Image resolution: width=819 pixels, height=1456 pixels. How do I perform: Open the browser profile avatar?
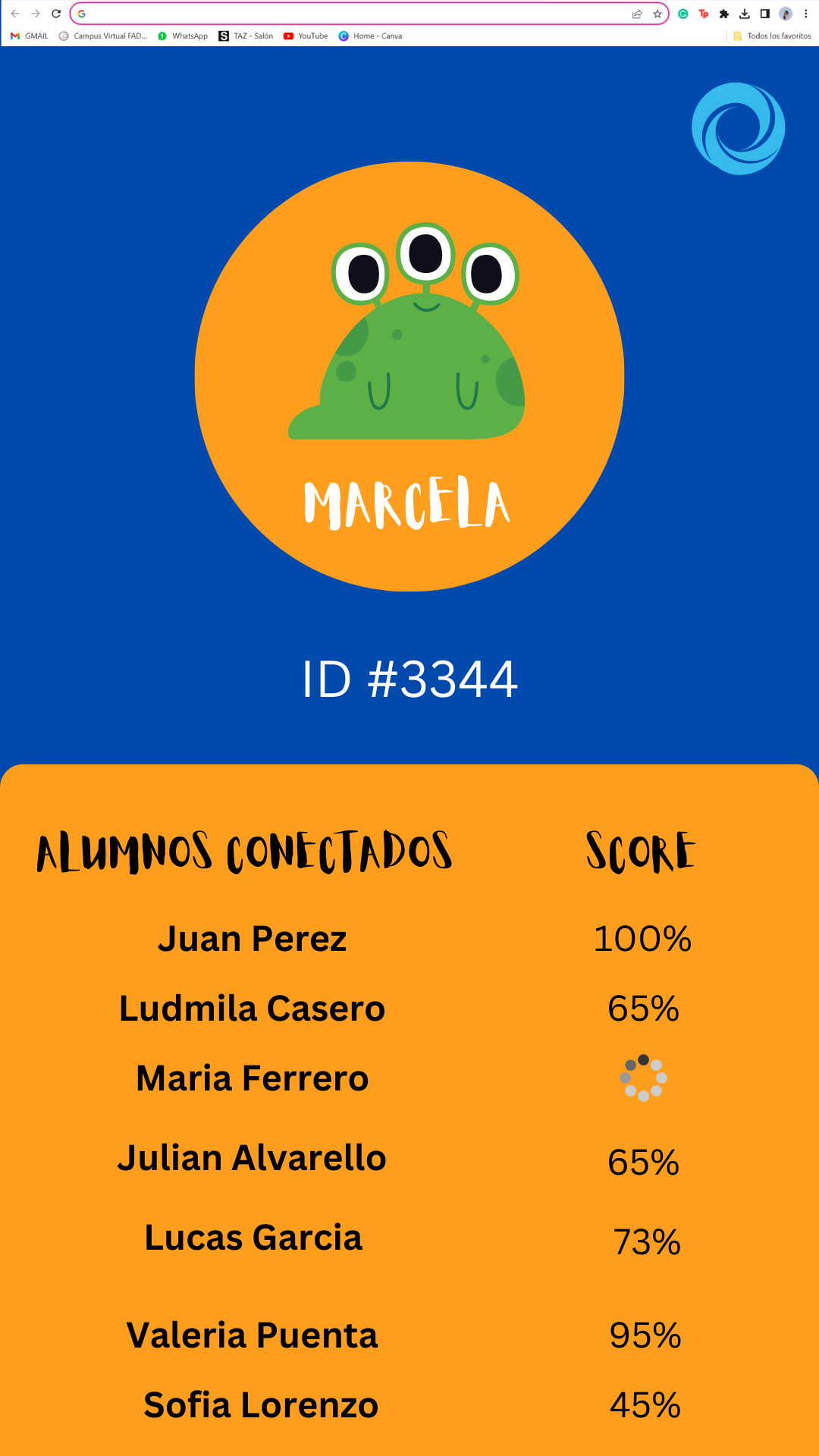pyautogui.click(x=786, y=14)
